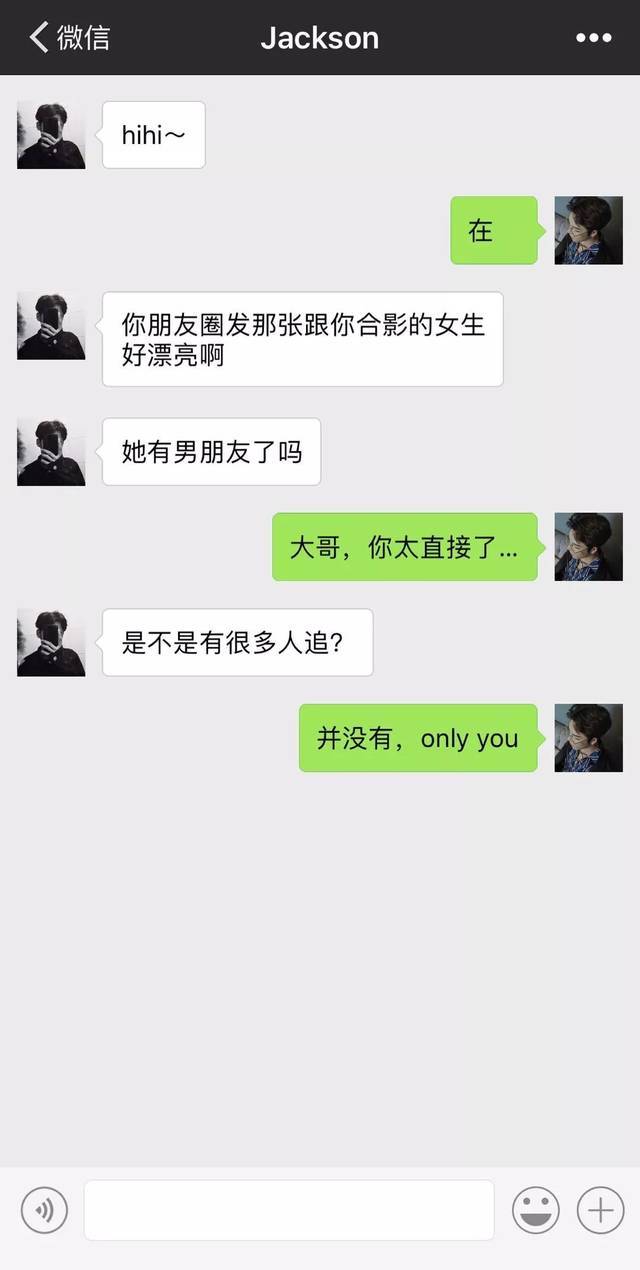Go back to the 微信 chat list

click(68, 38)
